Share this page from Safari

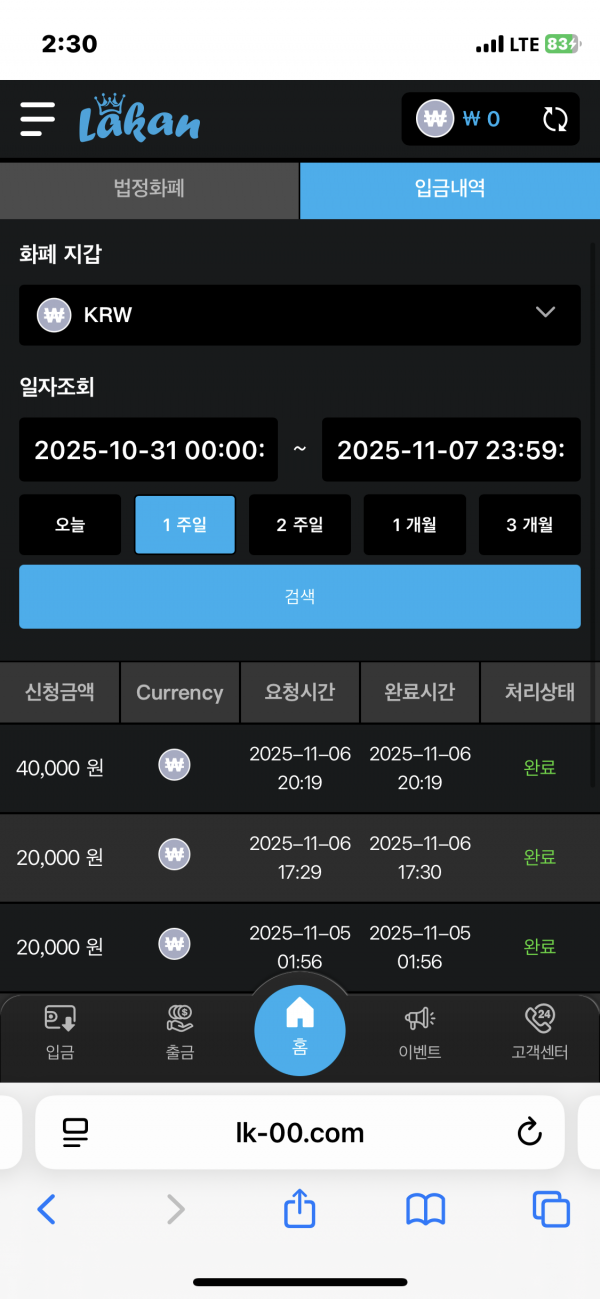click(300, 1210)
